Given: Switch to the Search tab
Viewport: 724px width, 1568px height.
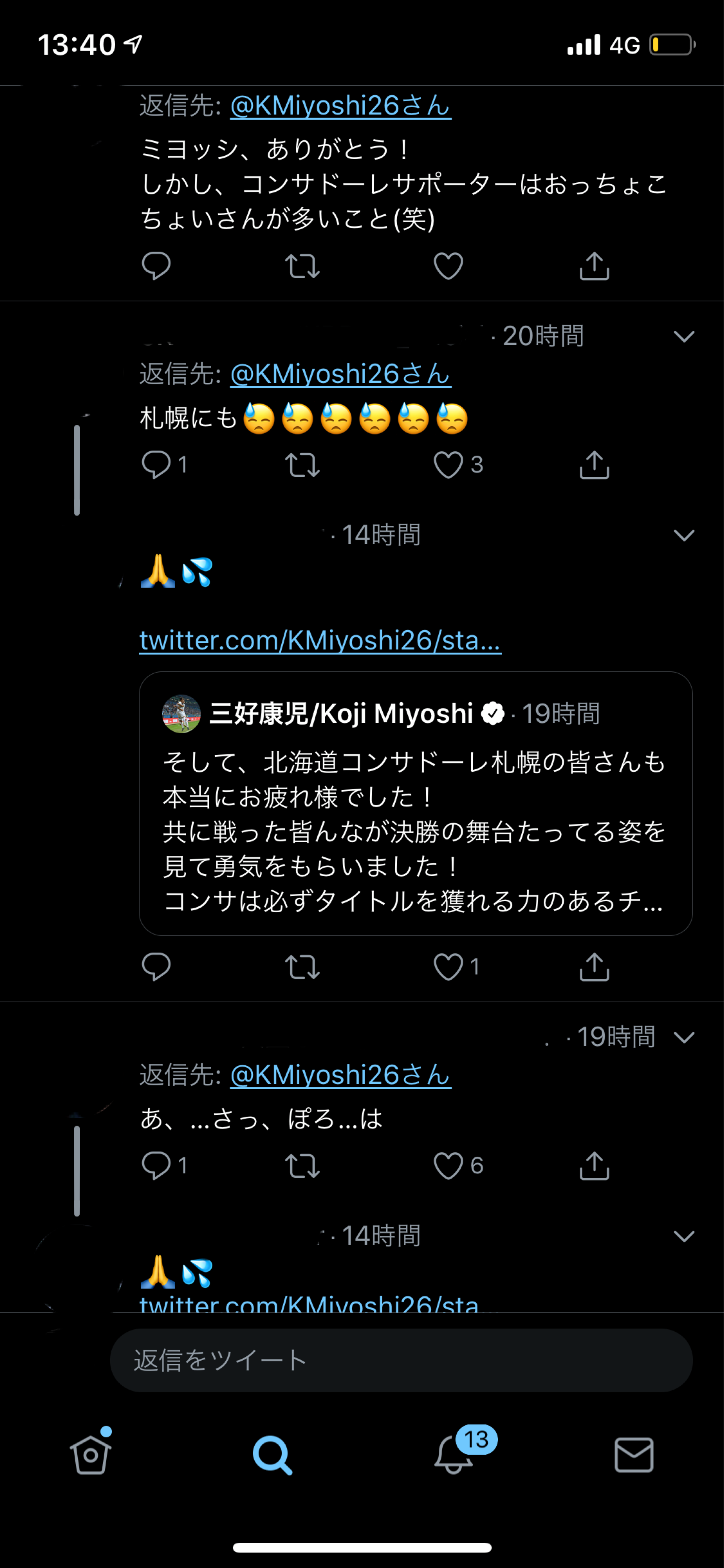Looking at the screenshot, I should click(272, 1455).
